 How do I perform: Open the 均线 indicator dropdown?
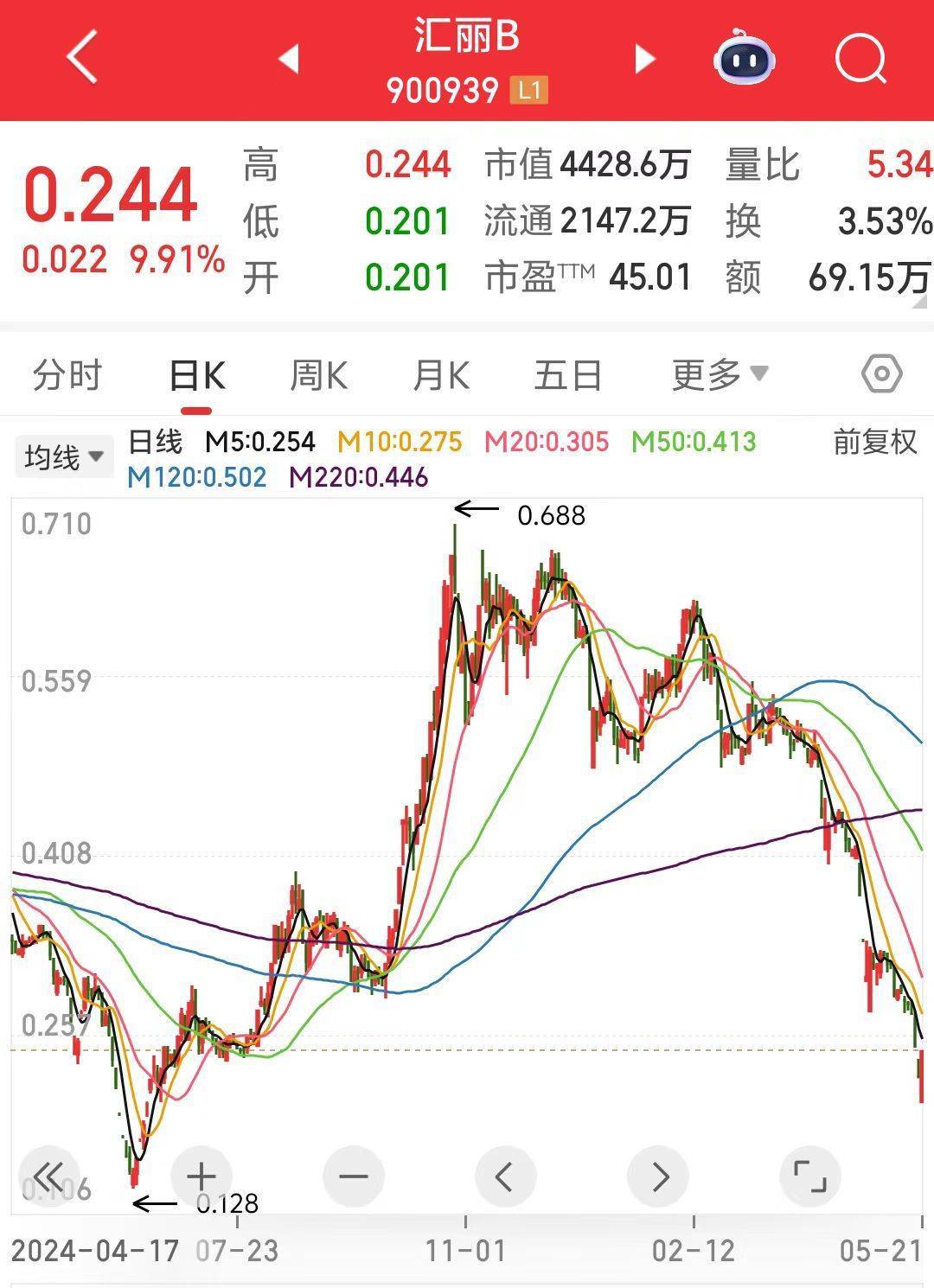point(64,456)
